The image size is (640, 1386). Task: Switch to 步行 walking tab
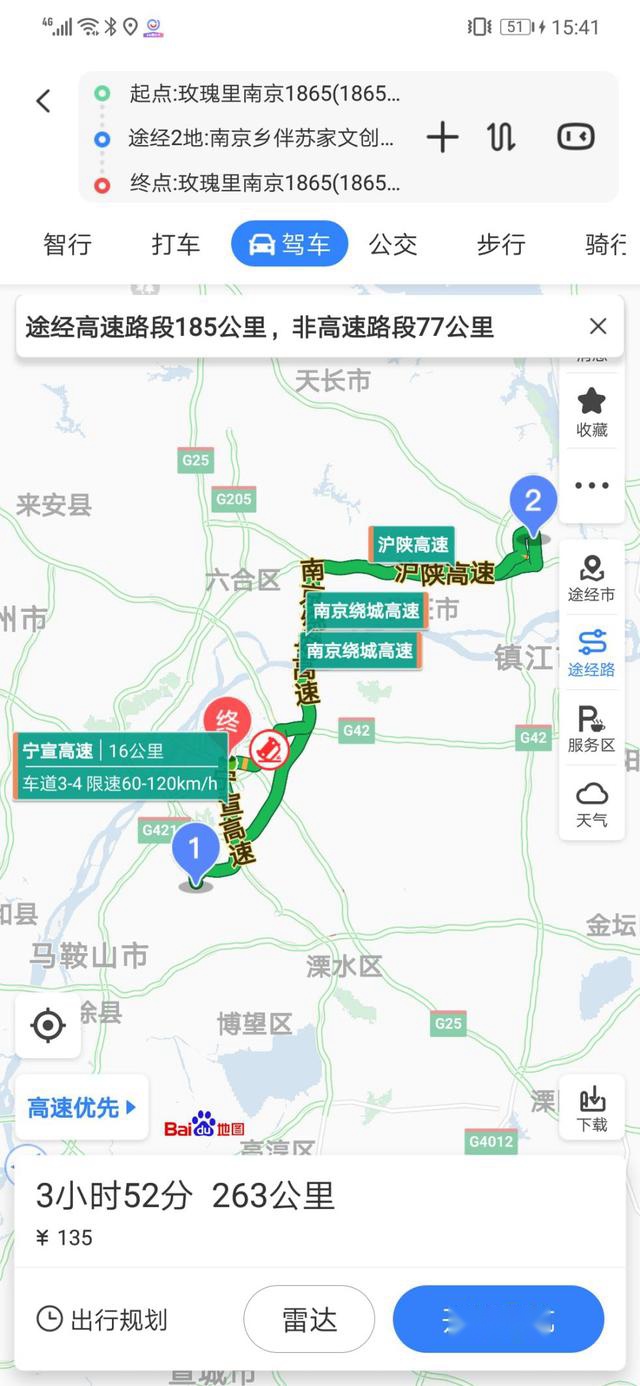[x=501, y=244]
